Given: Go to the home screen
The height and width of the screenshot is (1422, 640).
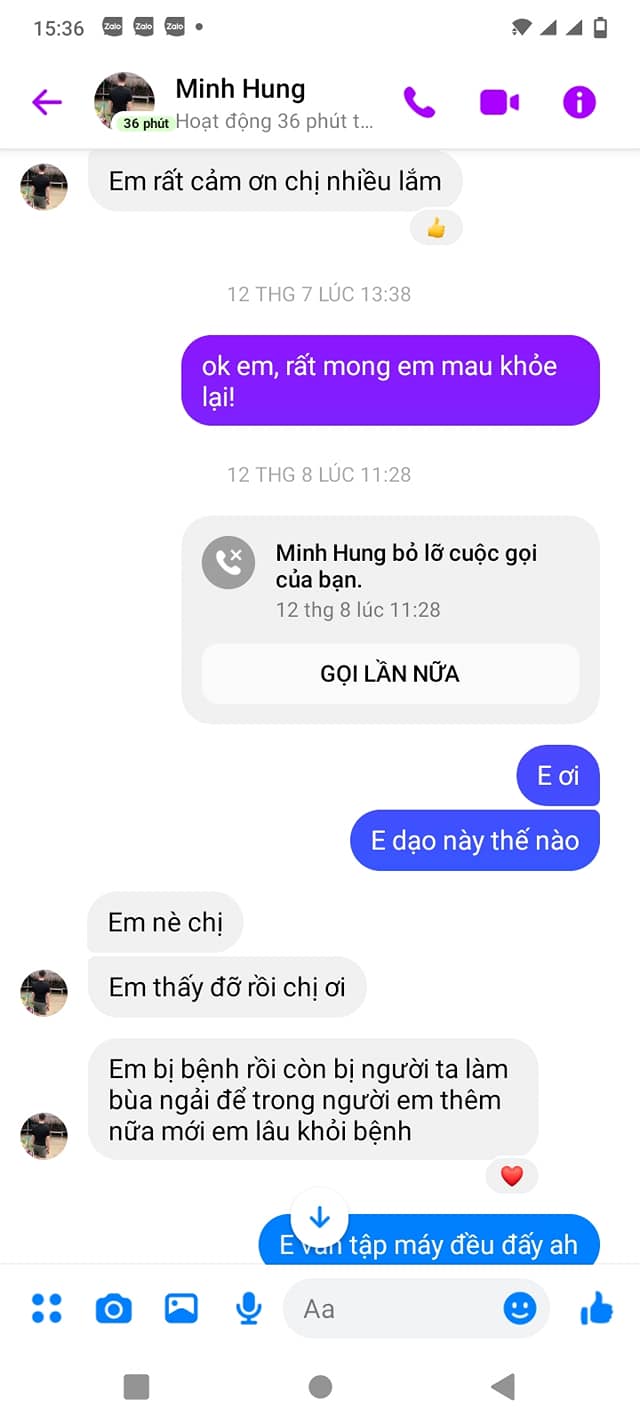Looking at the screenshot, I should click(320, 1386).
